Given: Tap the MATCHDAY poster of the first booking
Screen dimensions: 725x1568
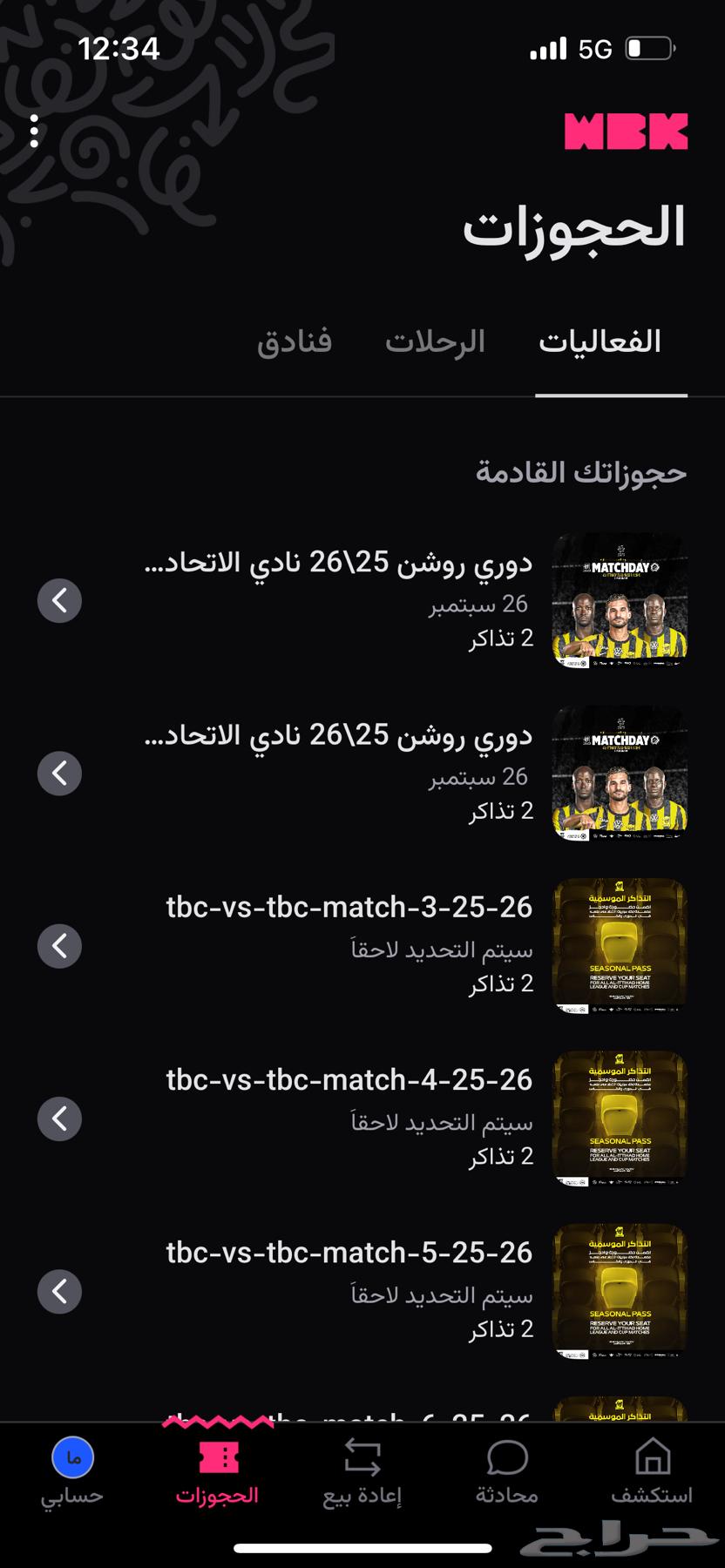Looking at the screenshot, I should [x=619, y=598].
